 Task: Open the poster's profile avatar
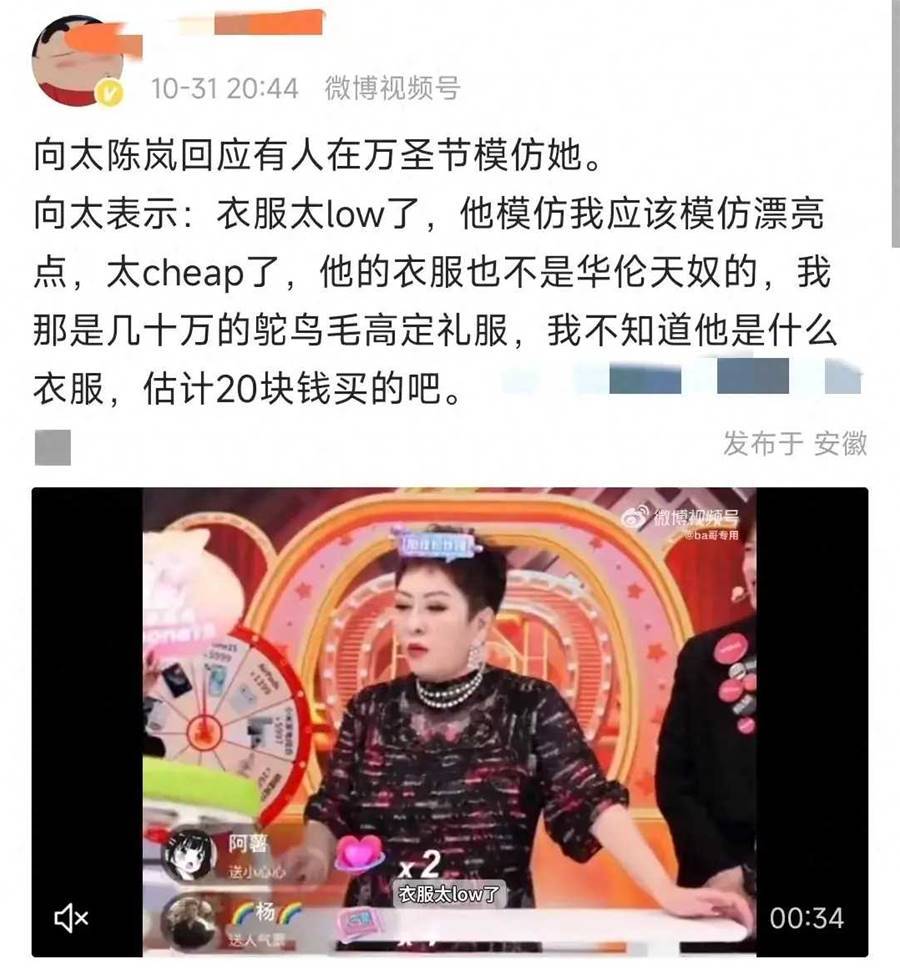pos(76,62)
